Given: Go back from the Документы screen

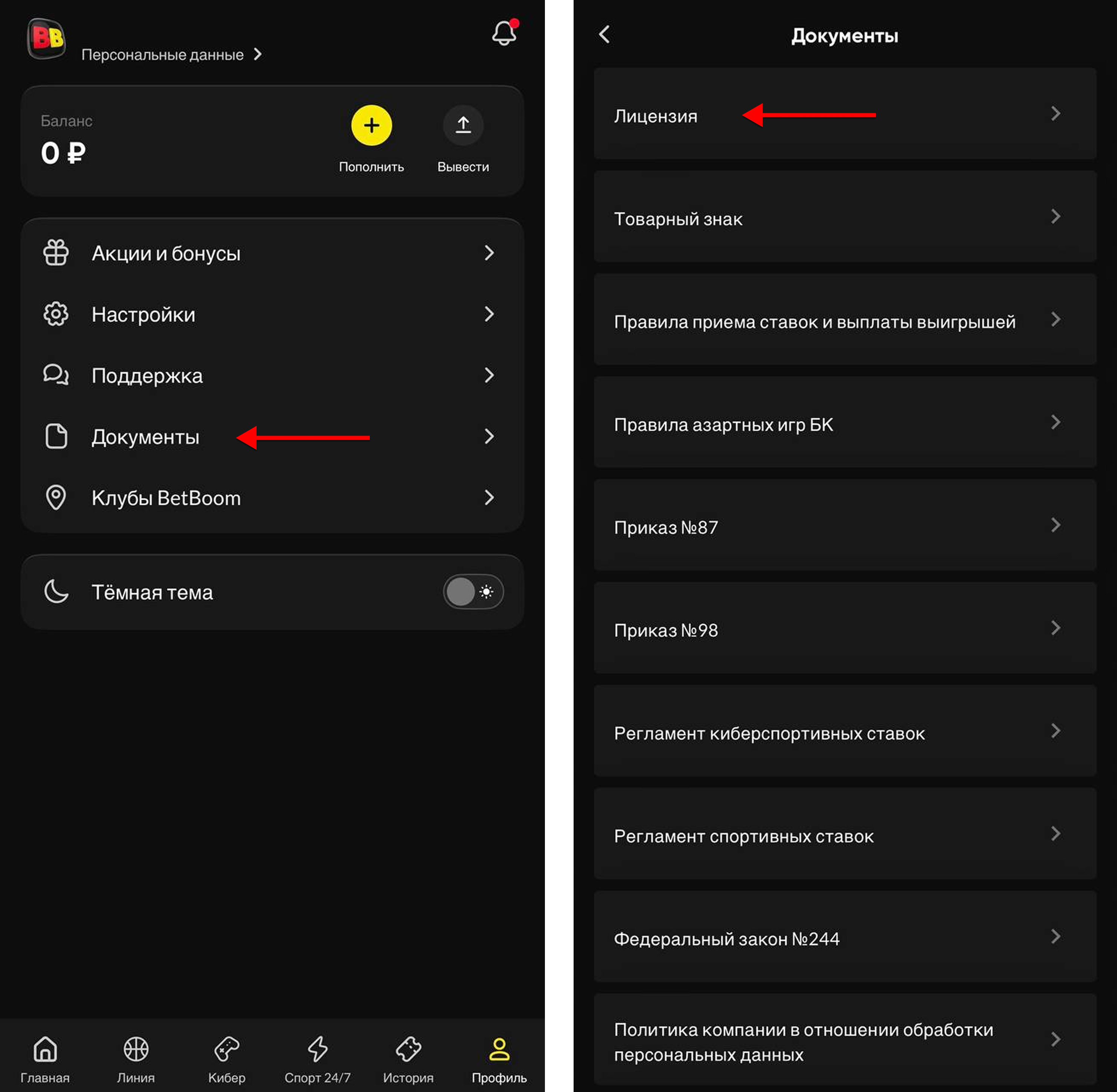Looking at the screenshot, I should pyautogui.click(x=605, y=34).
